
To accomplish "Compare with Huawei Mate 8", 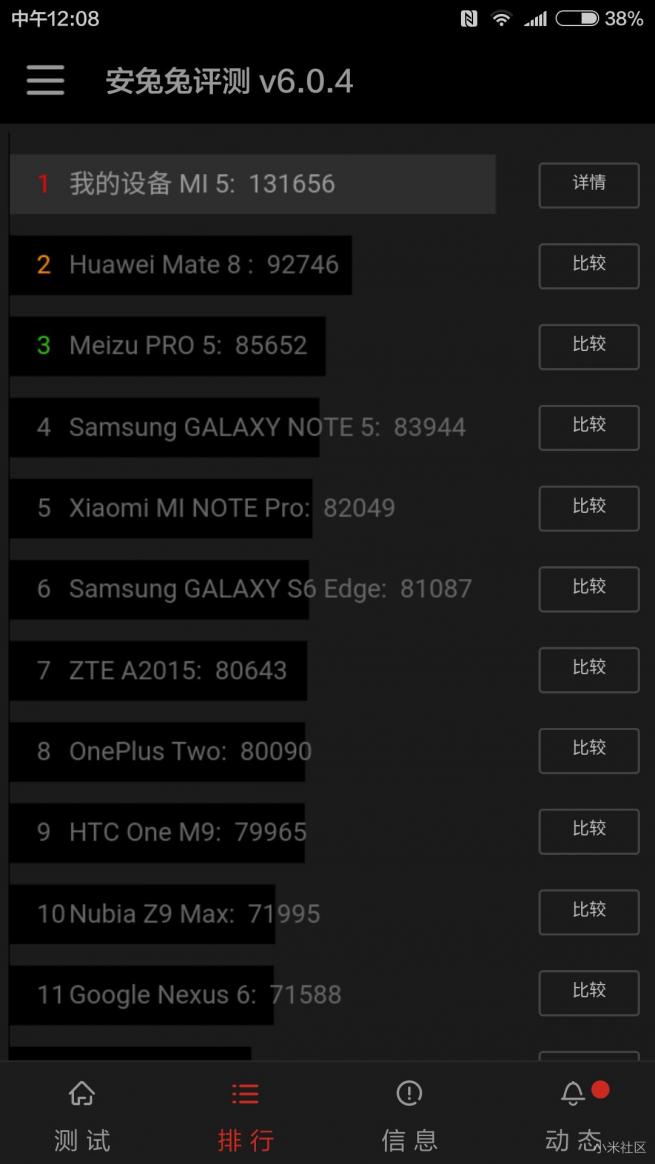I will pos(588,265).
